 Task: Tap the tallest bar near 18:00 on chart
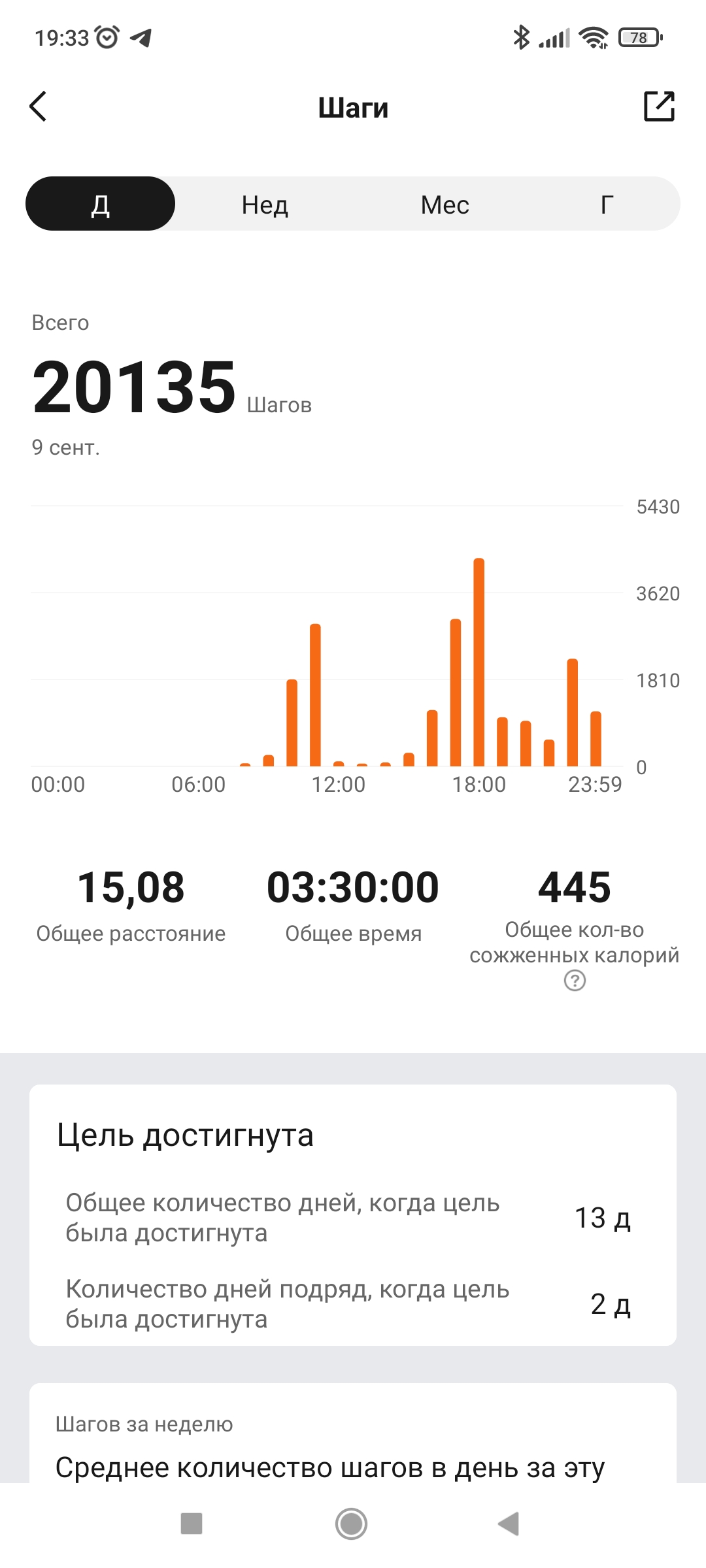pyautogui.click(x=480, y=660)
